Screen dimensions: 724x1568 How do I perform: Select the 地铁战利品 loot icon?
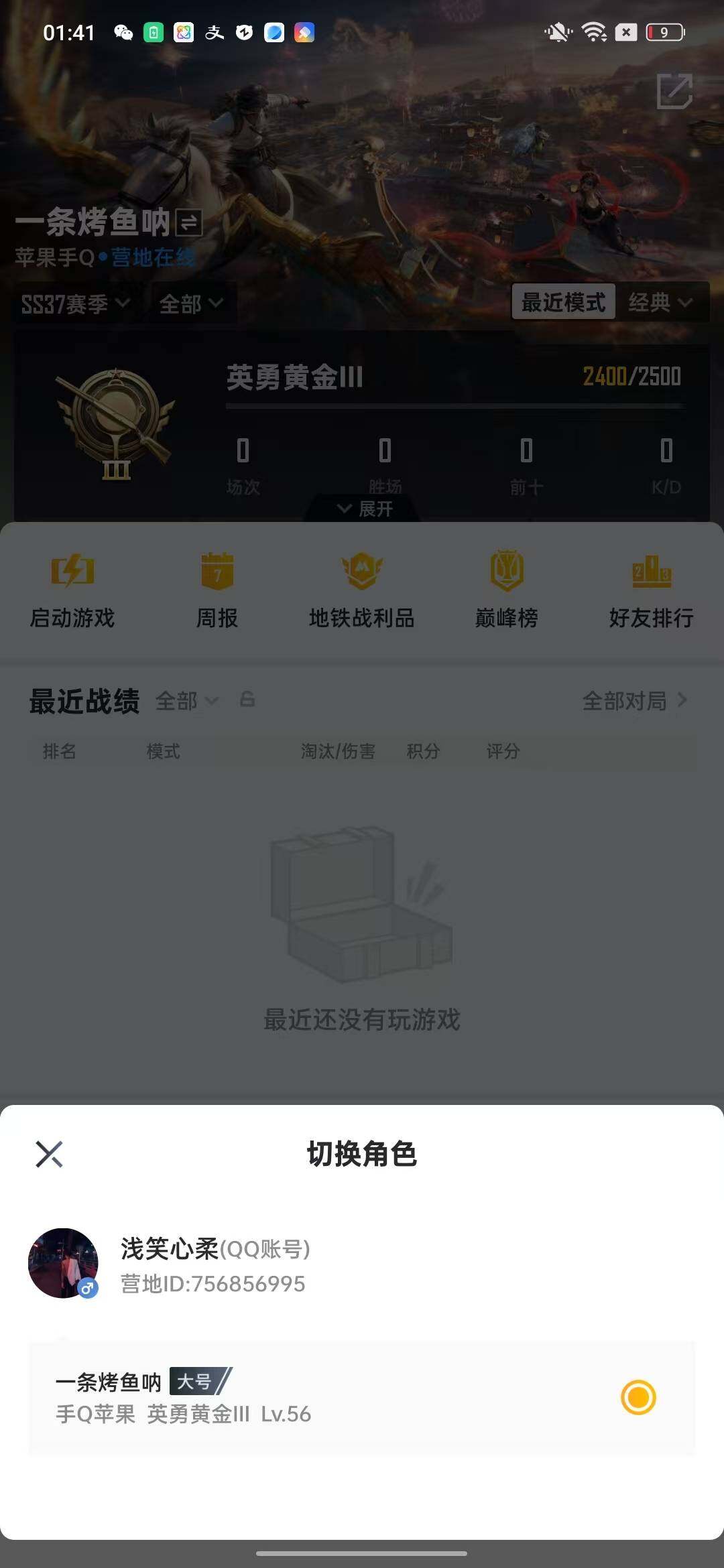coord(362,590)
